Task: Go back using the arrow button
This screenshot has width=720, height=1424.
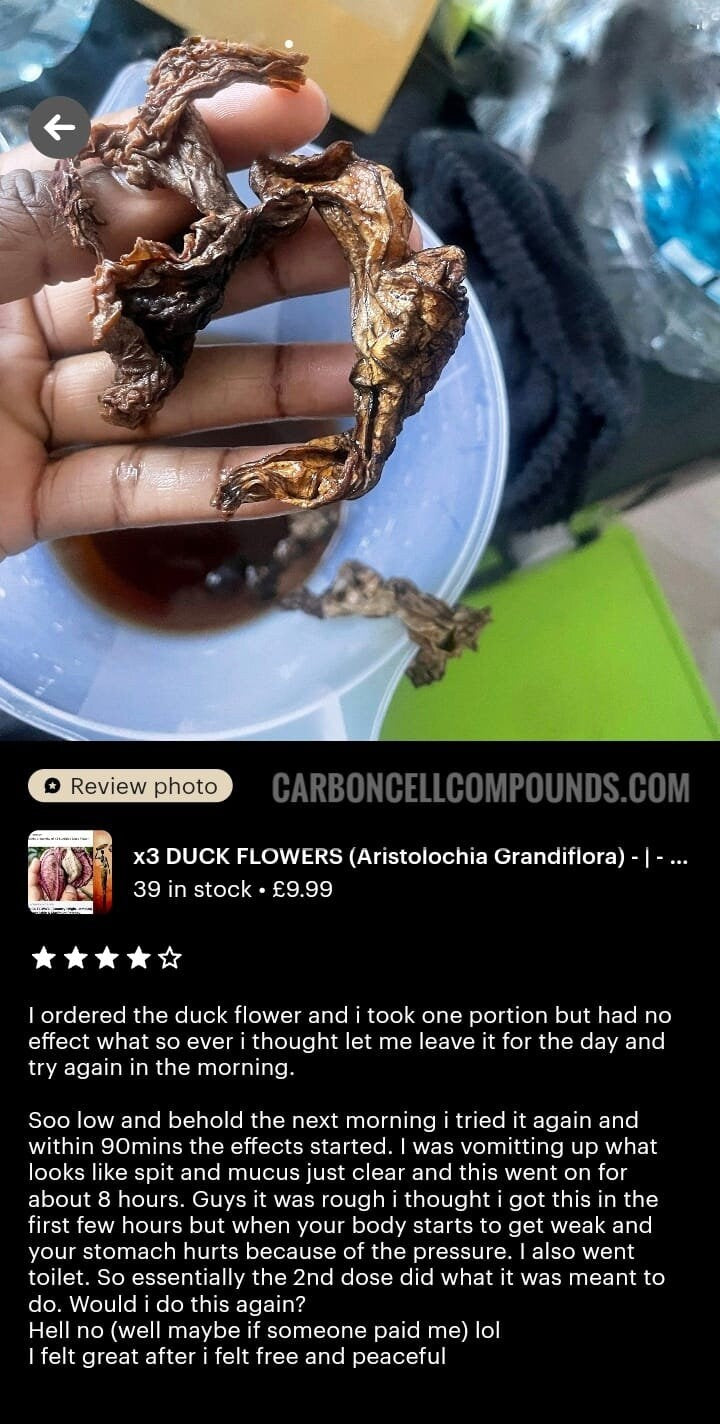Action: (59, 127)
